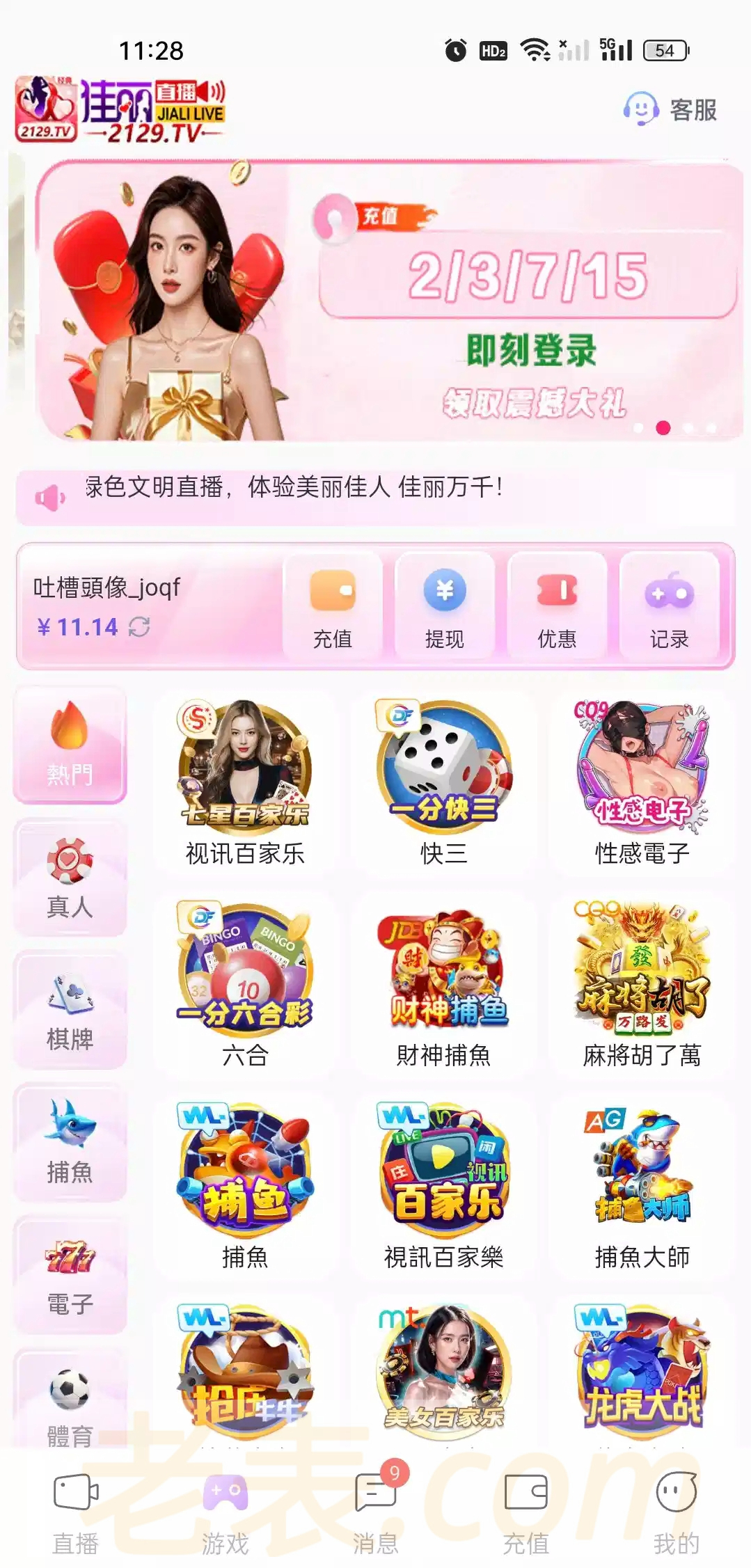Open 客服 customer service
The image size is (751, 1568).
(x=670, y=109)
